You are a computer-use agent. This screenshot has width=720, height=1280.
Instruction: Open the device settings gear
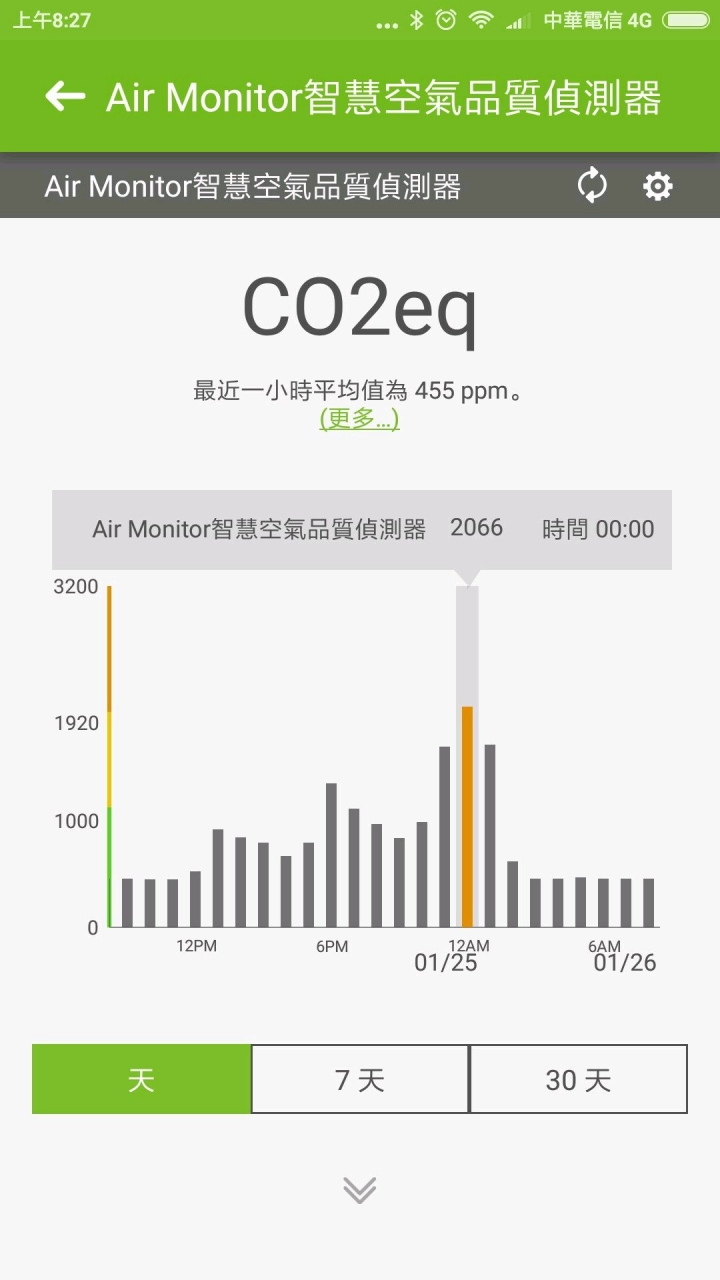pyautogui.click(x=657, y=186)
